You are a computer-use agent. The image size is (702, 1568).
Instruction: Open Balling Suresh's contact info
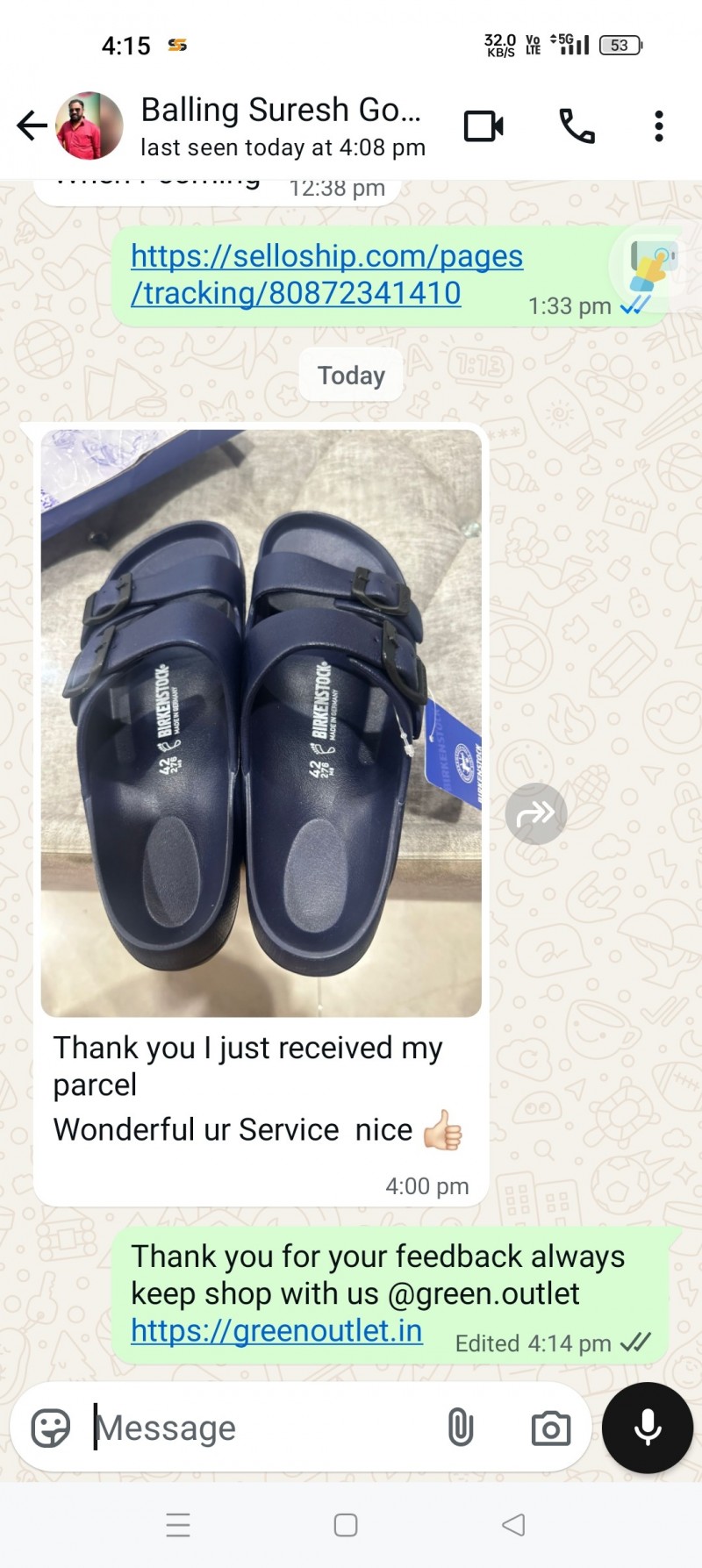[x=281, y=125]
